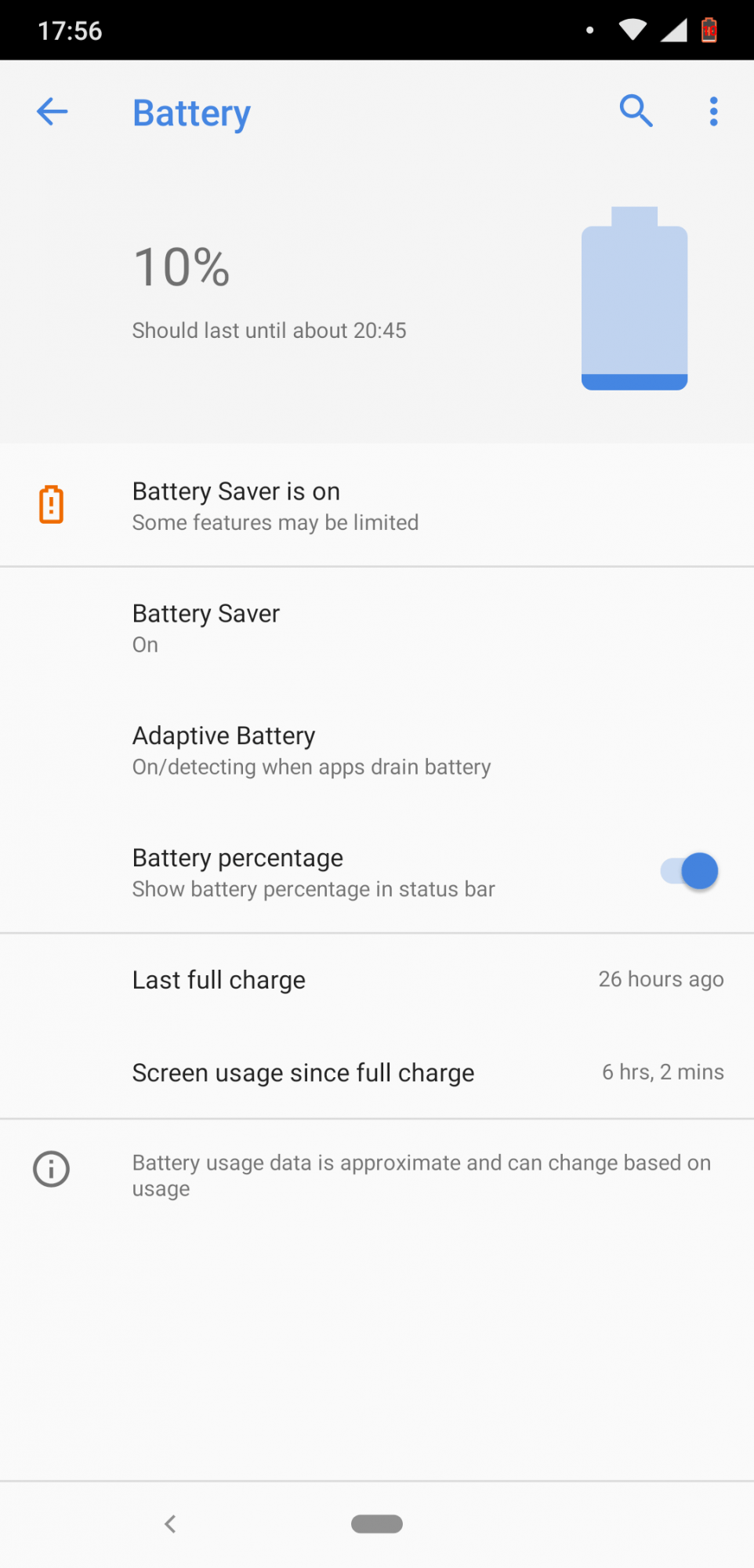
Task: Open Adaptive Battery settings
Action: (376, 750)
